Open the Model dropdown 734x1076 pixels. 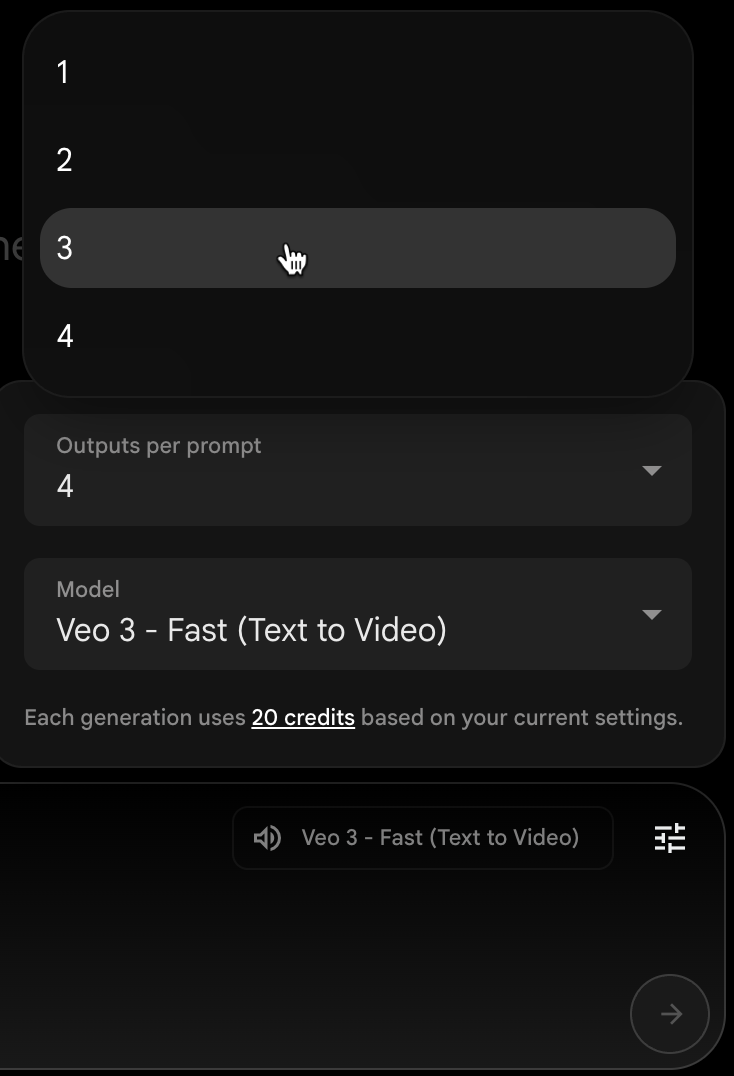(x=357, y=614)
